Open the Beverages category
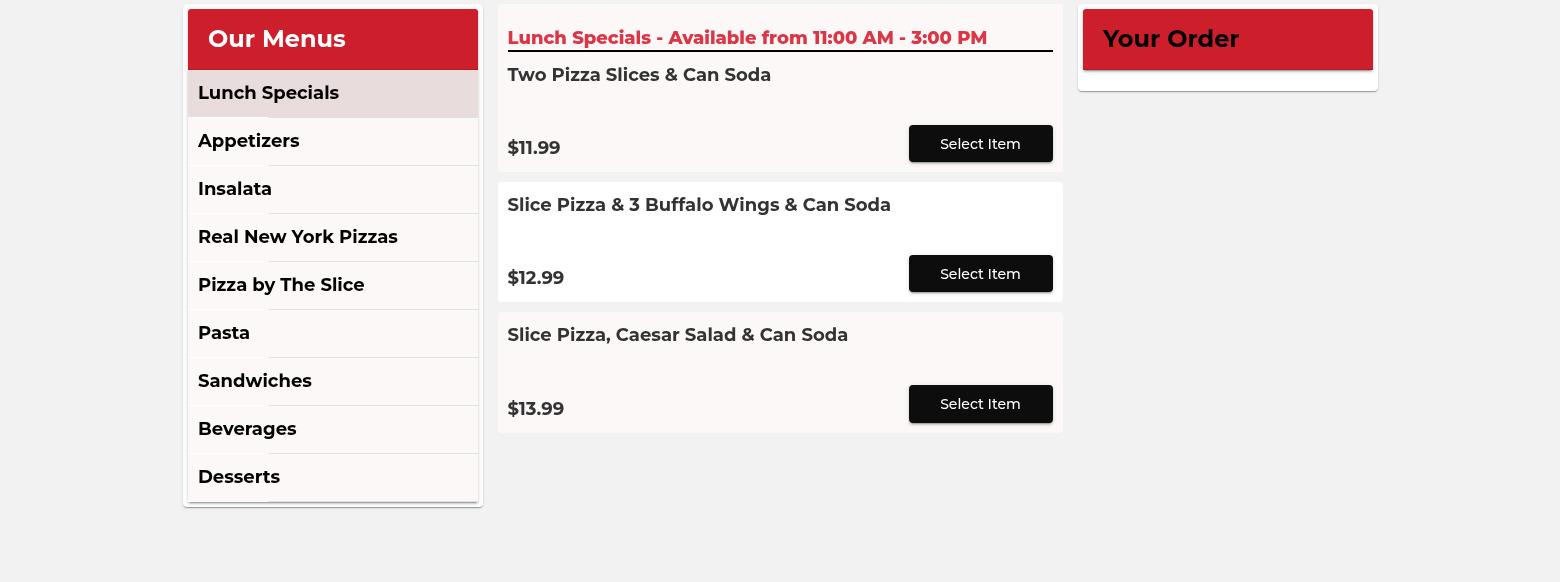Image resolution: width=1560 pixels, height=582 pixels. pyautogui.click(x=247, y=429)
